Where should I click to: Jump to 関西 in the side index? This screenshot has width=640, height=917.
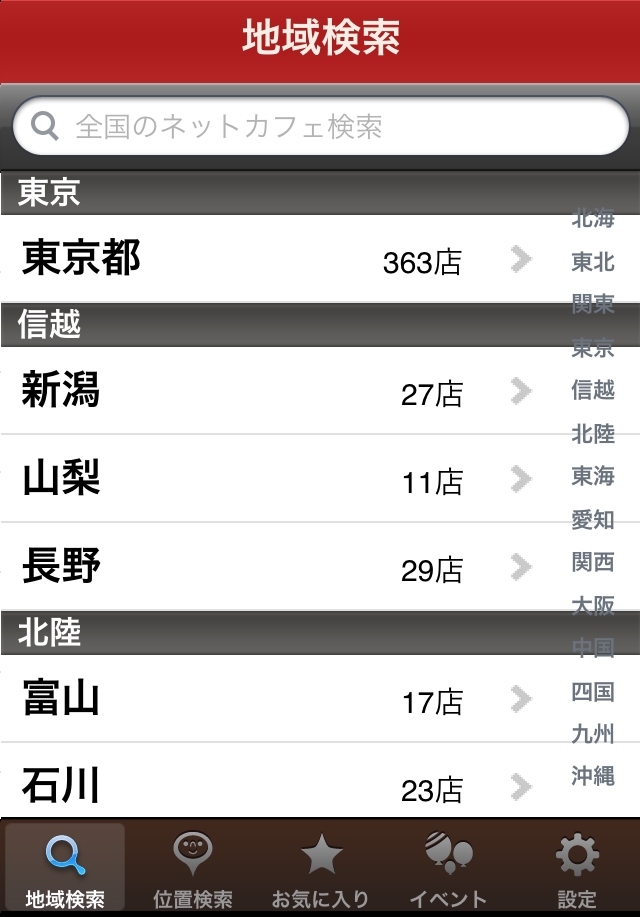pyautogui.click(x=593, y=562)
